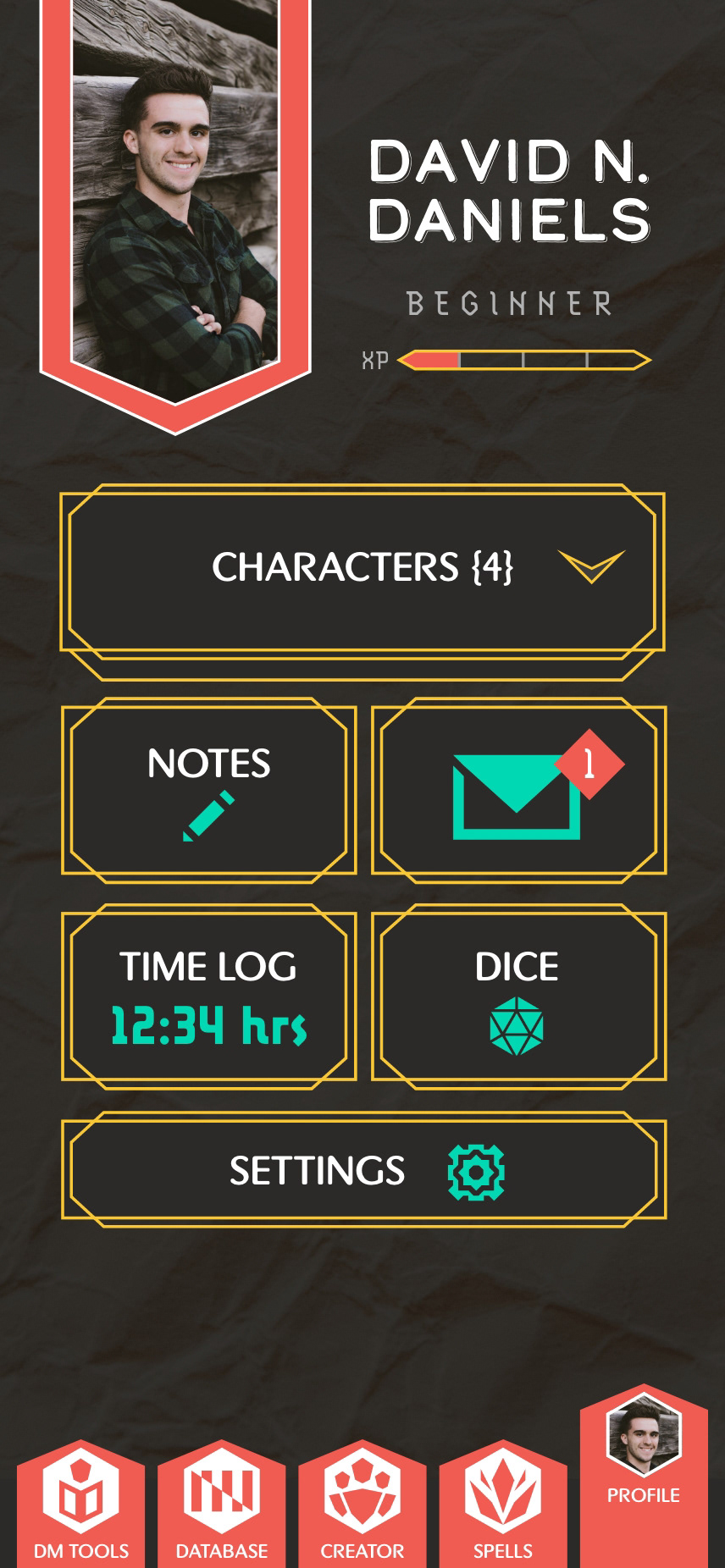Switch to the Creator tab

[362, 1504]
